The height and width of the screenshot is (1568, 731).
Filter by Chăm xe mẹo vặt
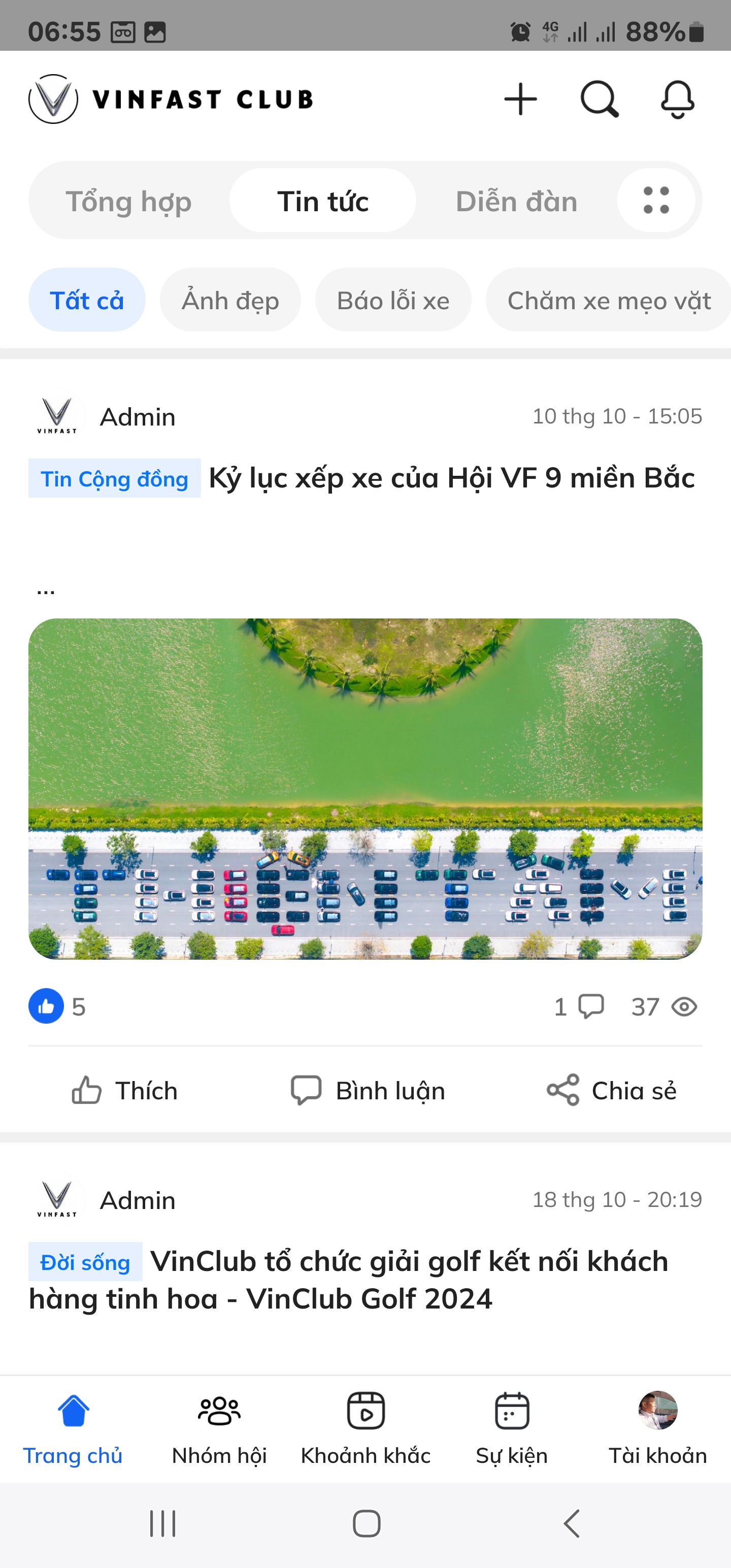point(609,301)
